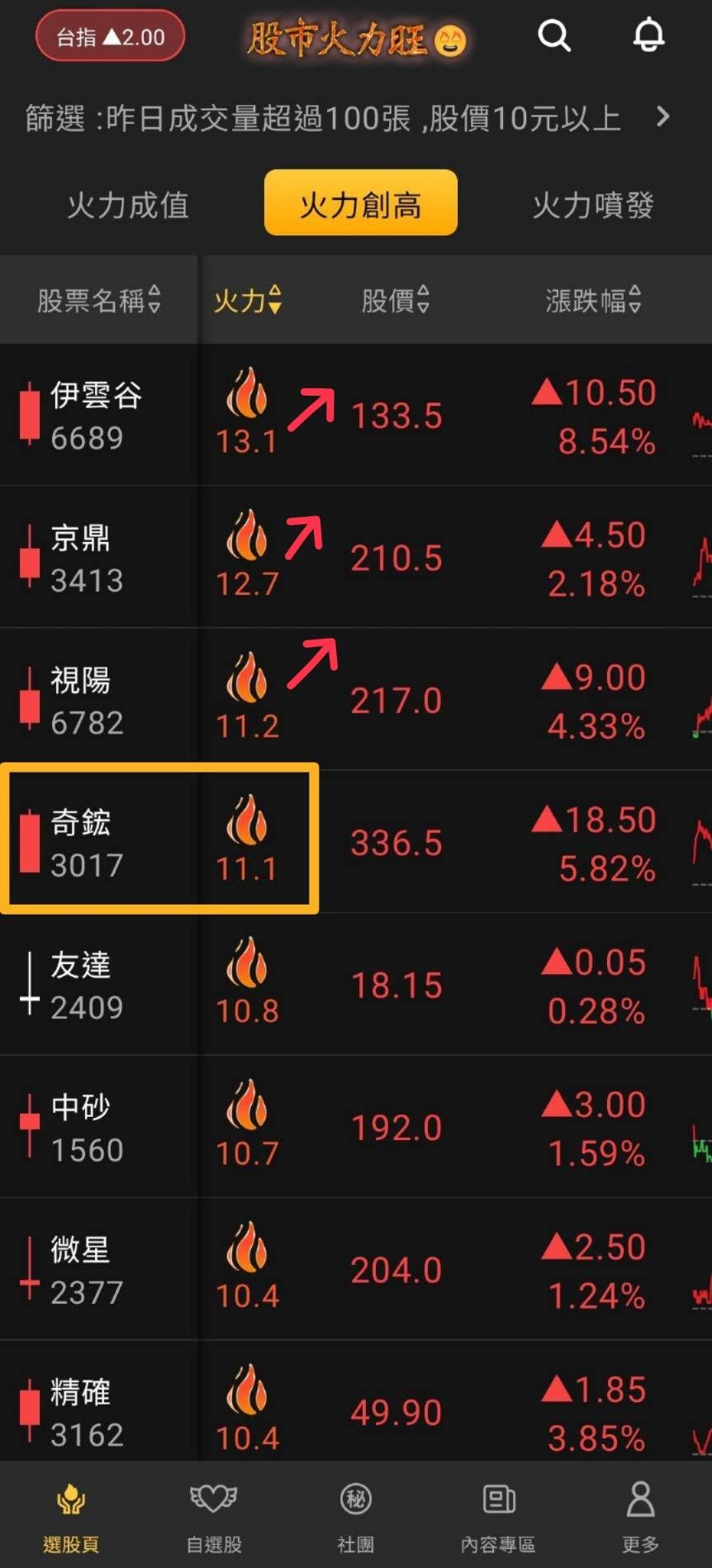The image size is (712, 1568).
Task: Open the 內容專區 content area icon
Action: pos(498,1499)
